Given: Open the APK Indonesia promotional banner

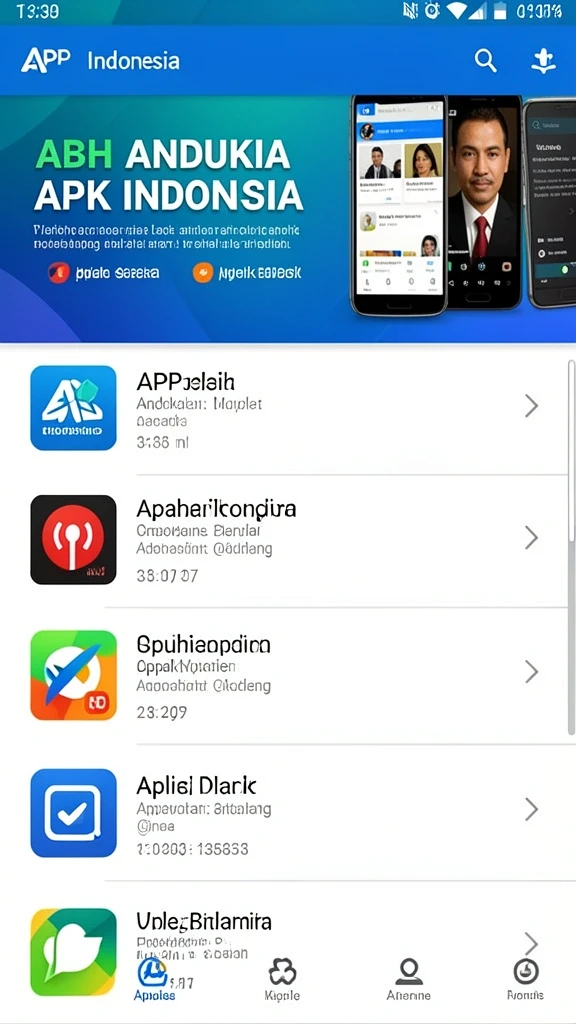Looking at the screenshot, I should click(x=288, y=219).
